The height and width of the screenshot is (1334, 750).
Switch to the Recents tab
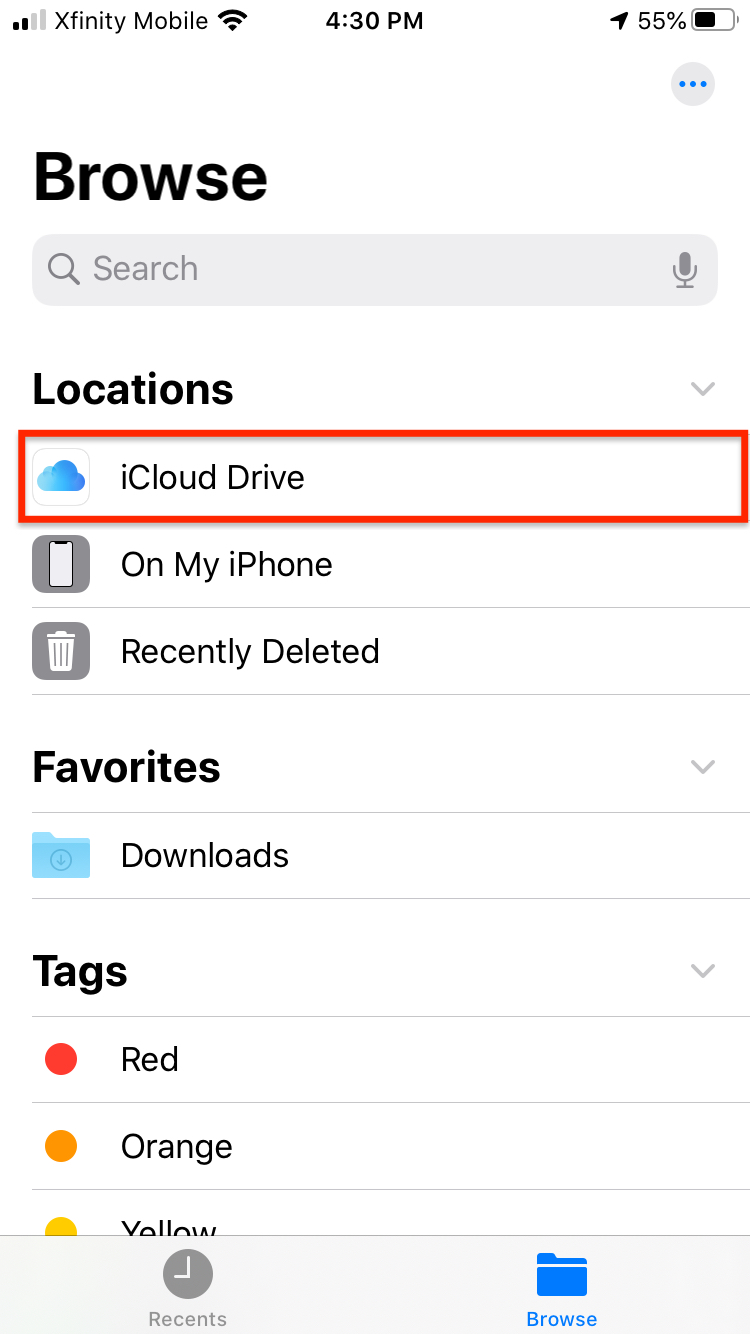pos(187,1288)
